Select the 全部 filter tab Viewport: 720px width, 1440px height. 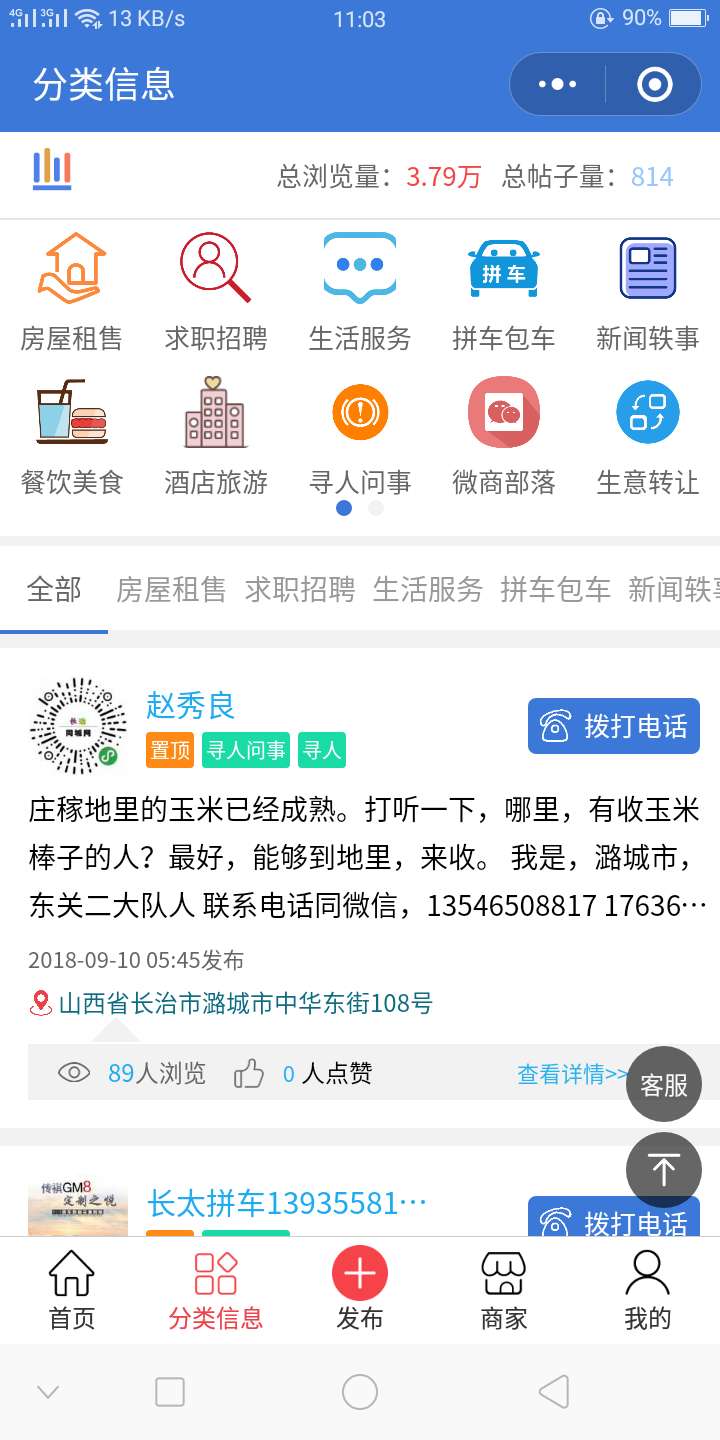point(54,590)
